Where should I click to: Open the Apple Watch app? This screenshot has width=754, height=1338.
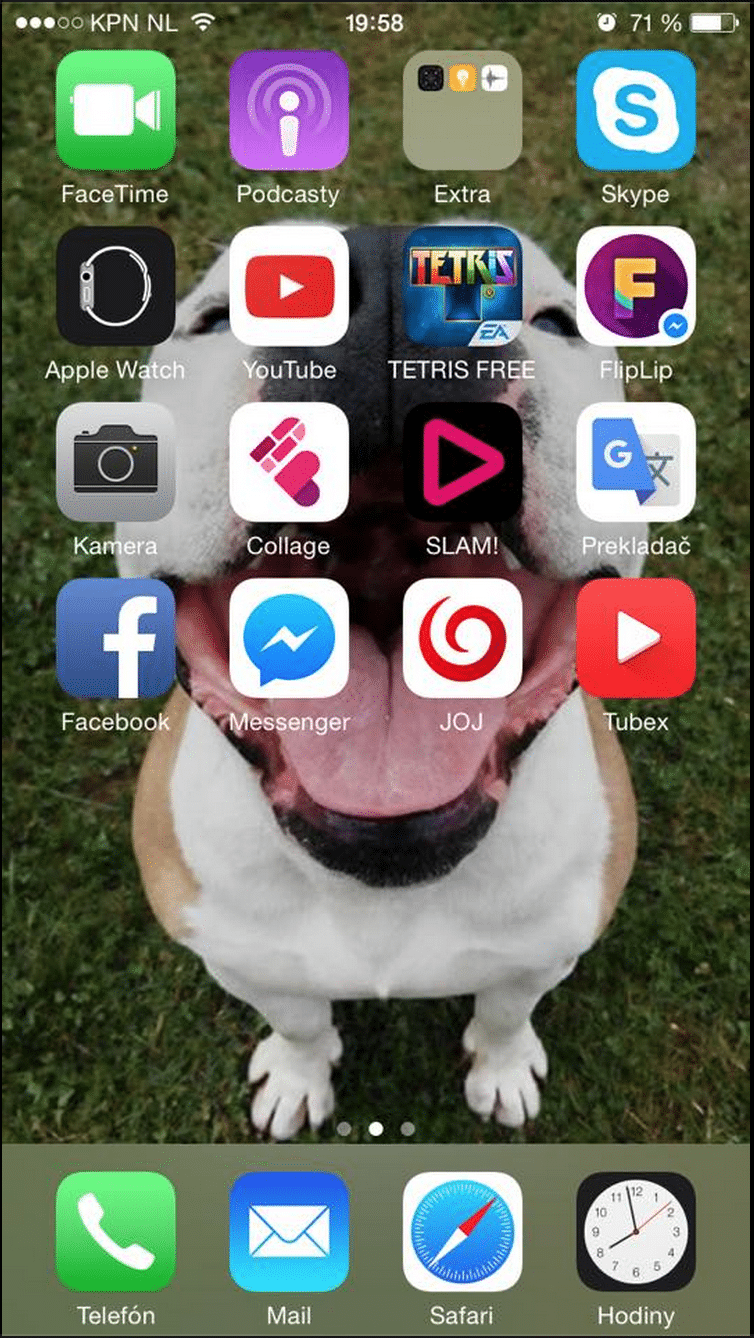point(115,286)
